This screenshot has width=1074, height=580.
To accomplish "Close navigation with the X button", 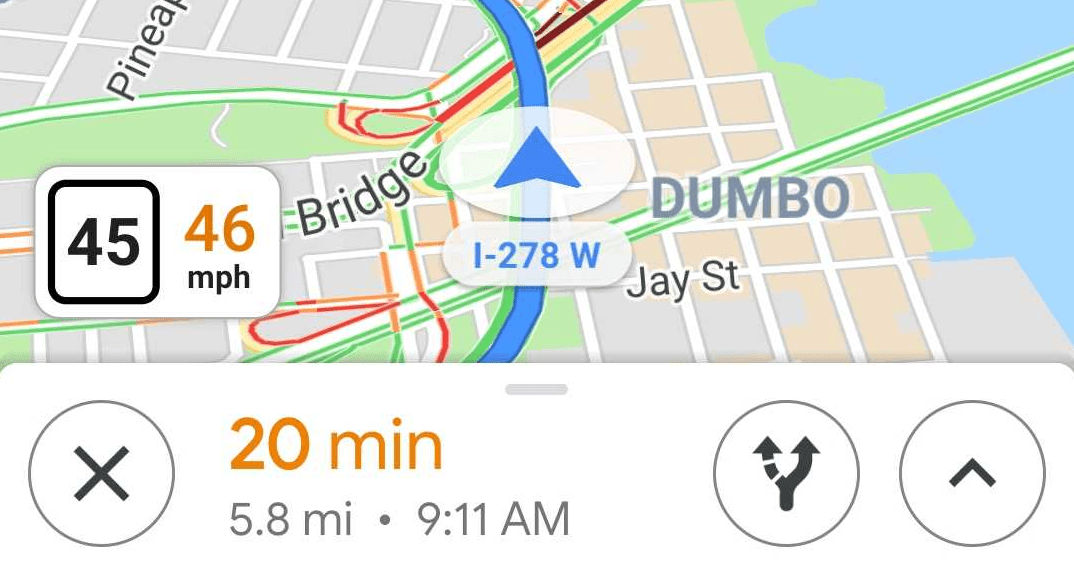I will click(x=102, y=474).
